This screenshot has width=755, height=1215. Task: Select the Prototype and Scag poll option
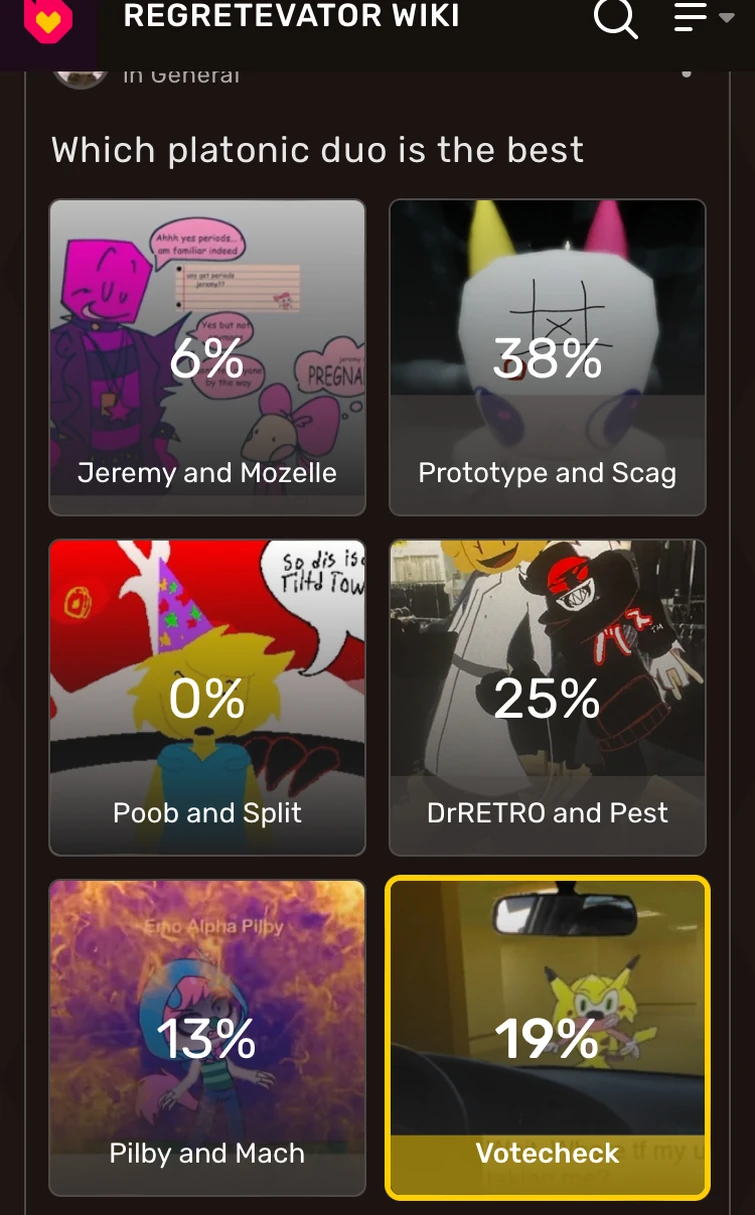point(547,357)
